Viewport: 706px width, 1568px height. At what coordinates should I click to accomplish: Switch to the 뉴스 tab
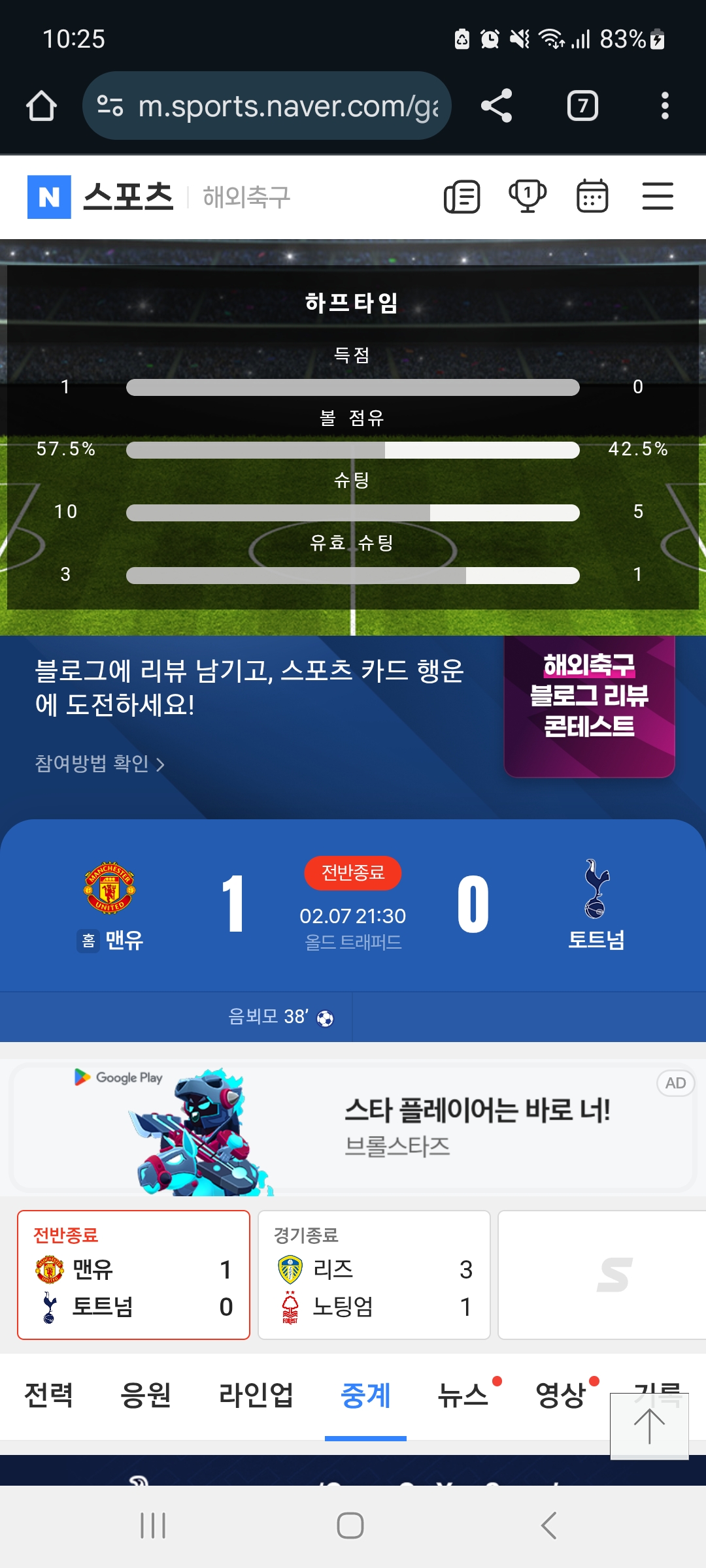pyautogui.click(x=463, y=1395)
